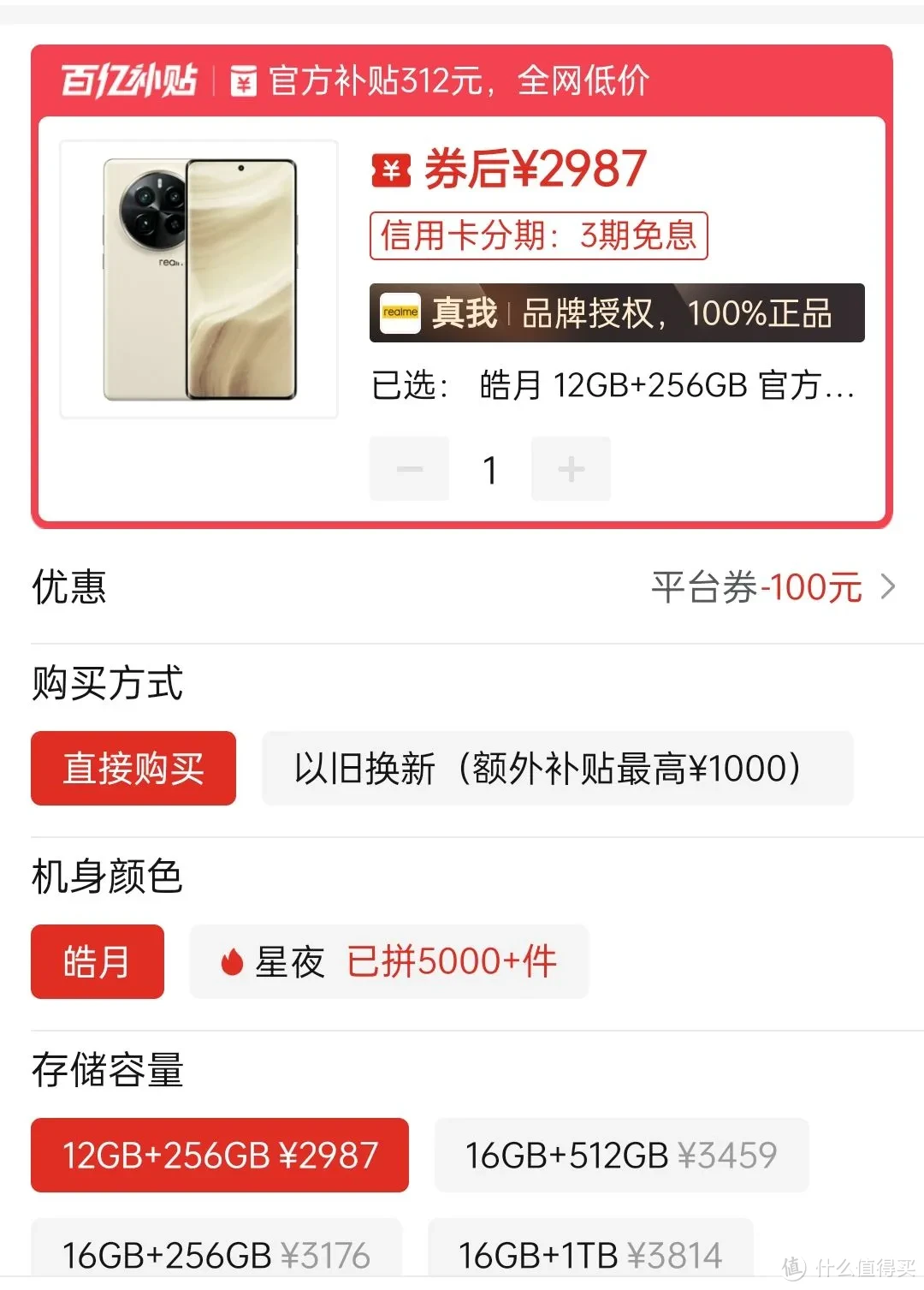Click the coupon icon beside 券后¥2987
The image size is (924, 1290).
click(x=392, y=170)
